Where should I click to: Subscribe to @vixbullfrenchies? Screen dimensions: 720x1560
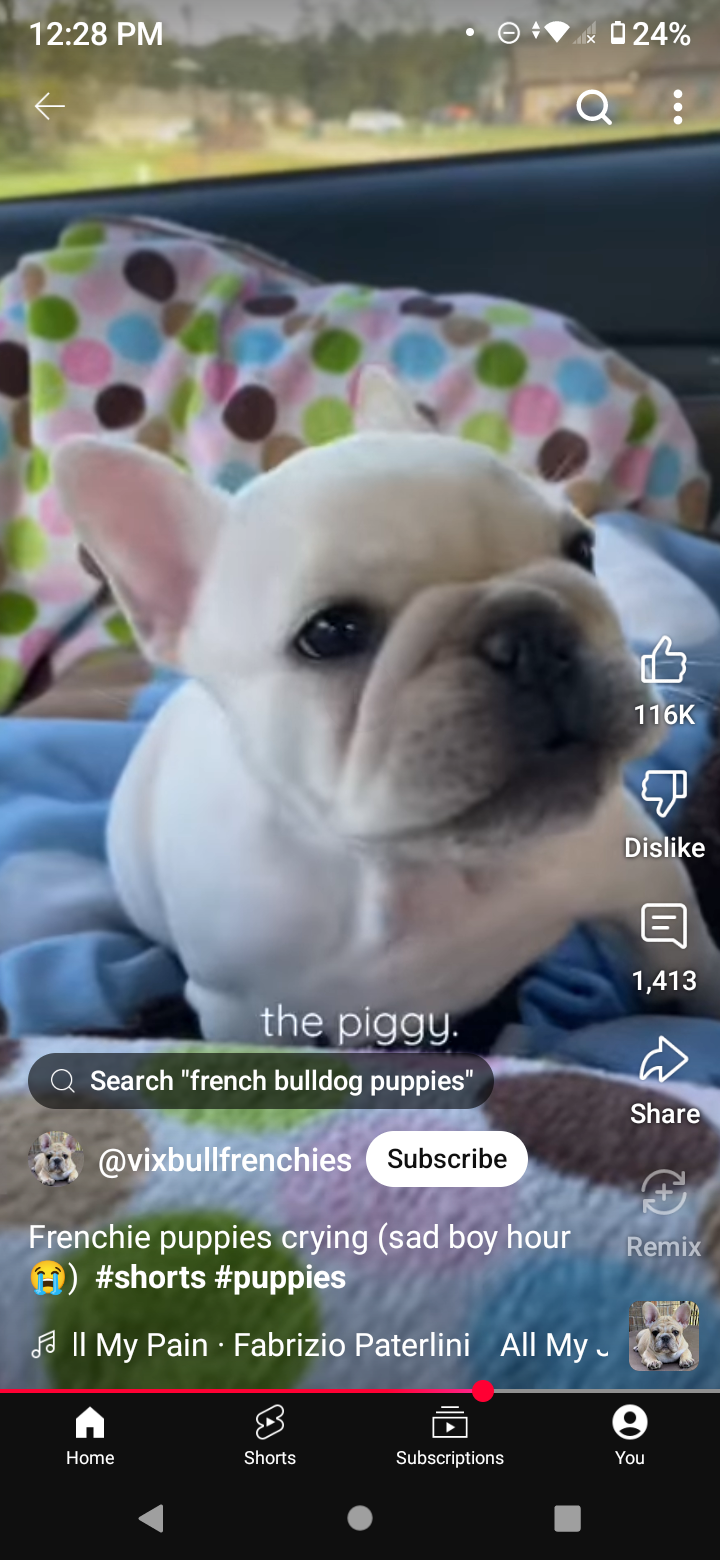click(x=447, y=1159)
